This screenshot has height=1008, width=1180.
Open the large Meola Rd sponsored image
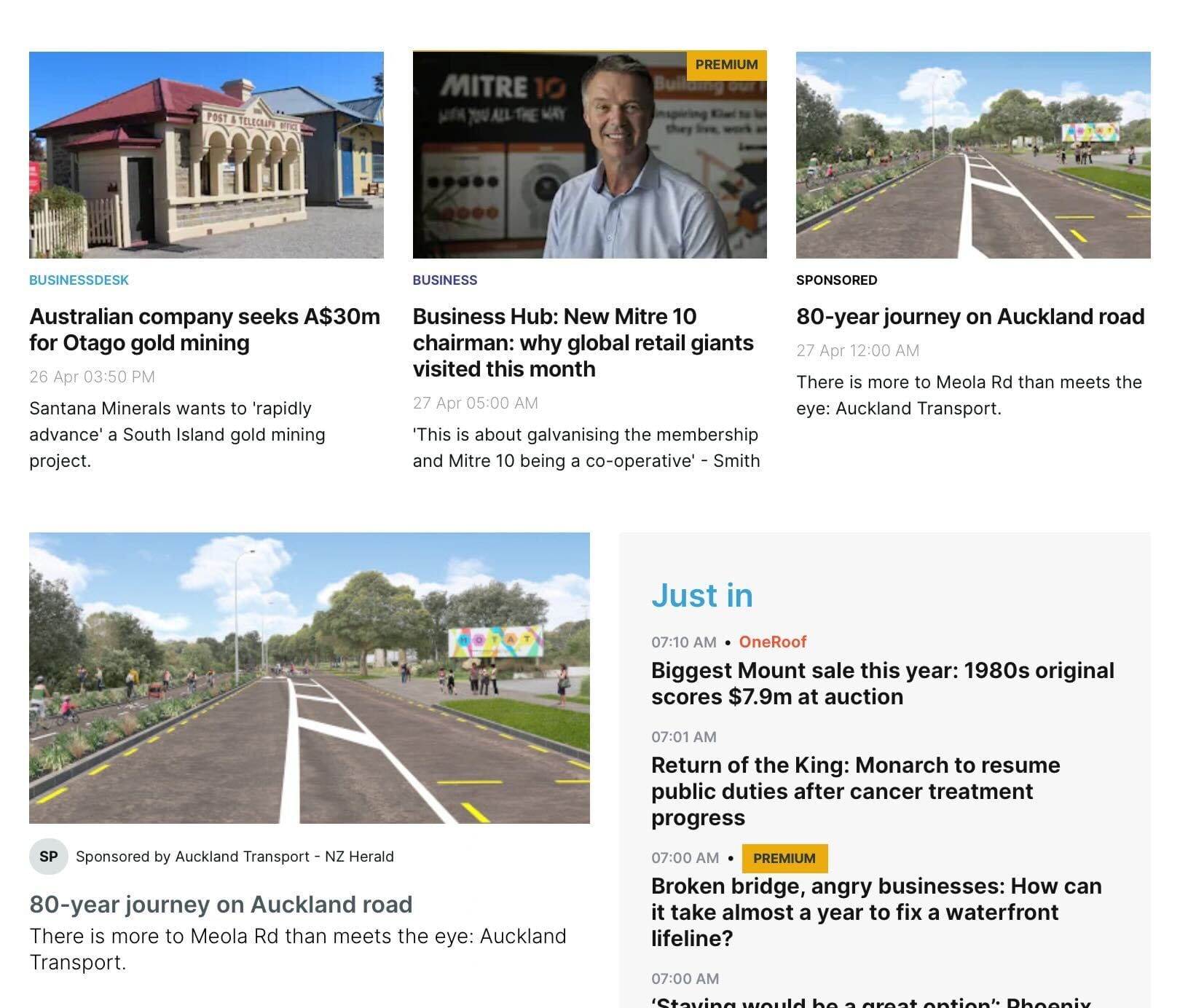pyautogui.click(x=309, y=677)
